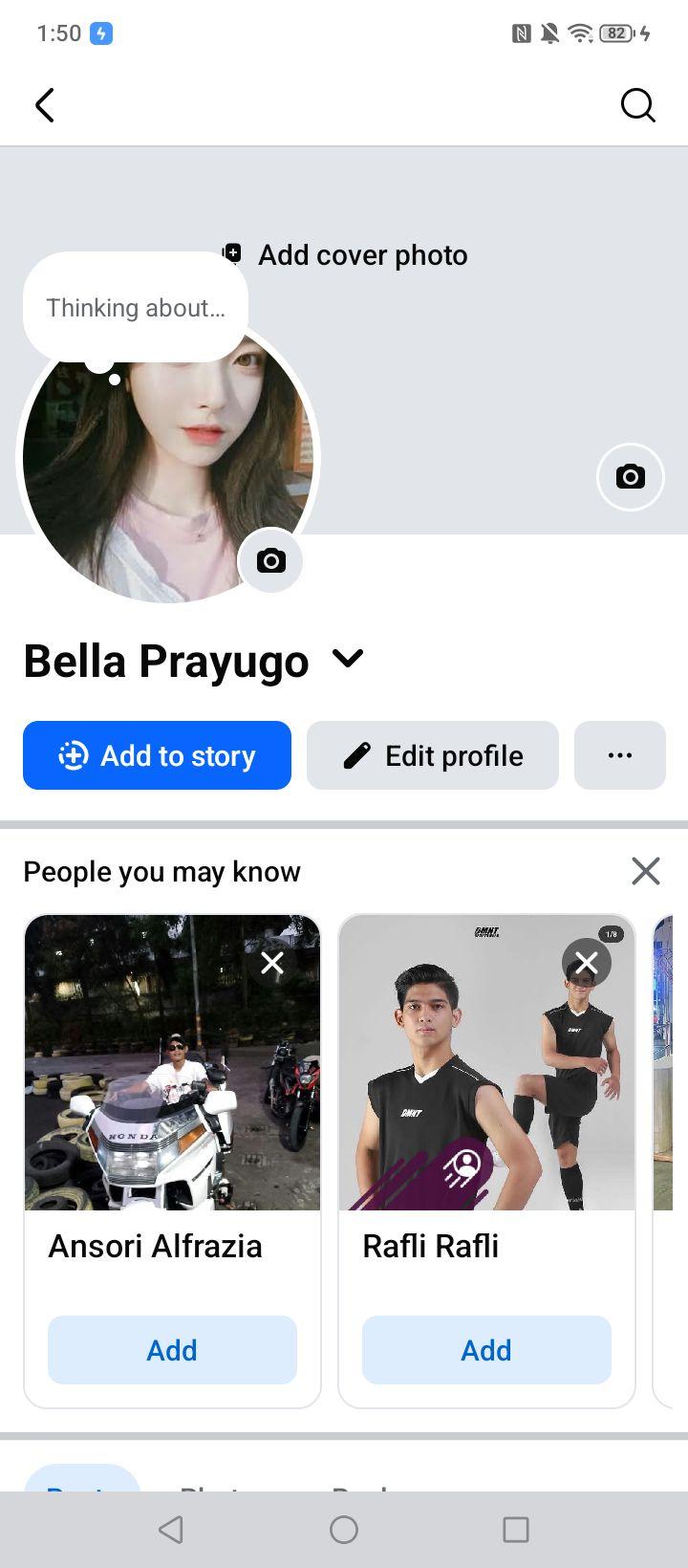Viewport: 688px width, 1568px height.
Task: Open search from the top bar
Action: (x=637, y=105)
